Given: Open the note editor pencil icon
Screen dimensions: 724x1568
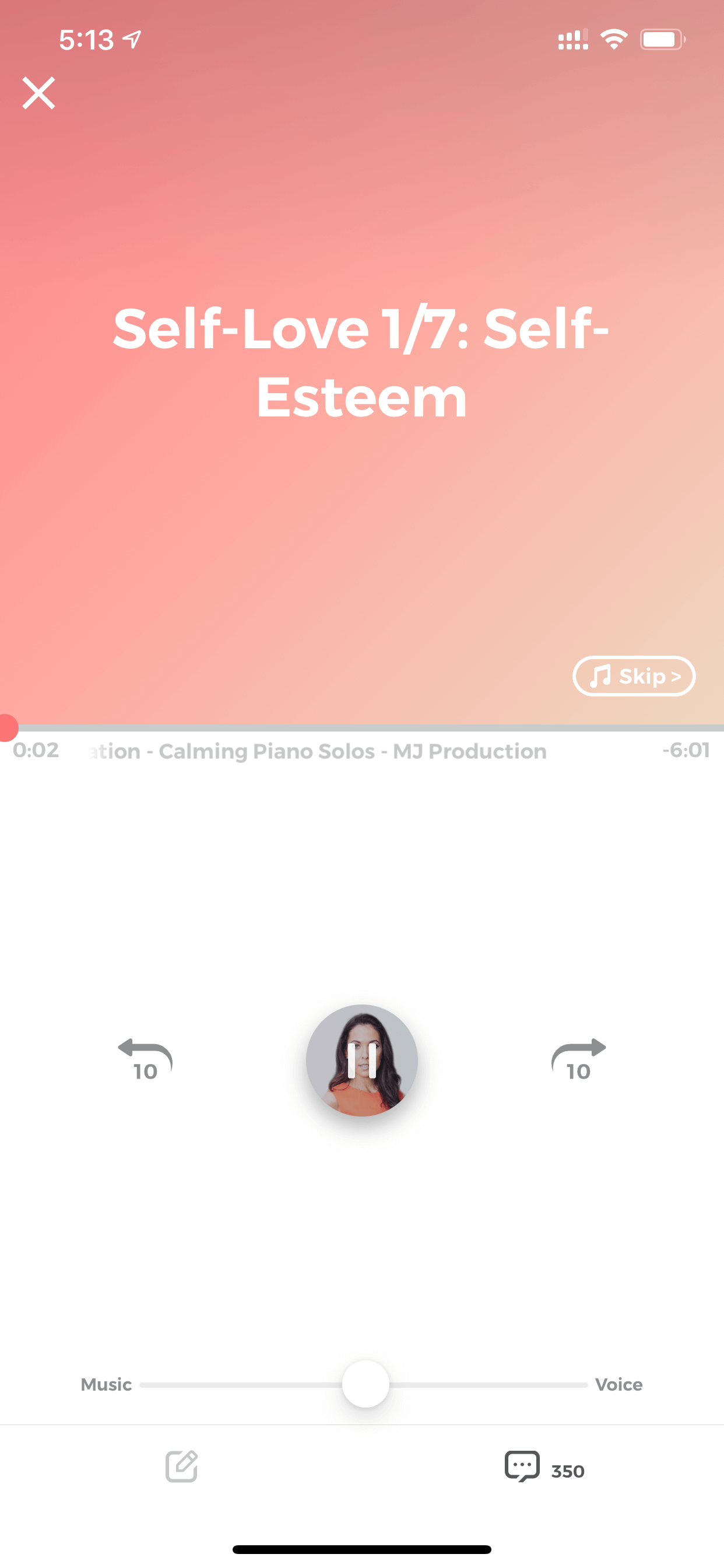Looking at the screenshot, I should point(182,1466).
